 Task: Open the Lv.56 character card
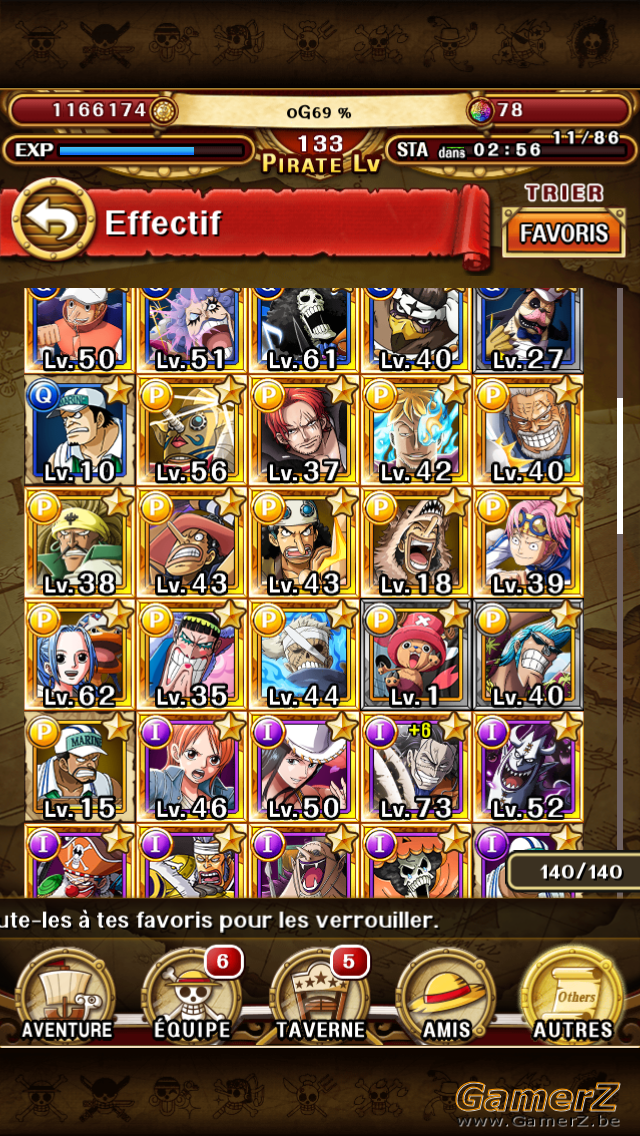click(191, 430)
